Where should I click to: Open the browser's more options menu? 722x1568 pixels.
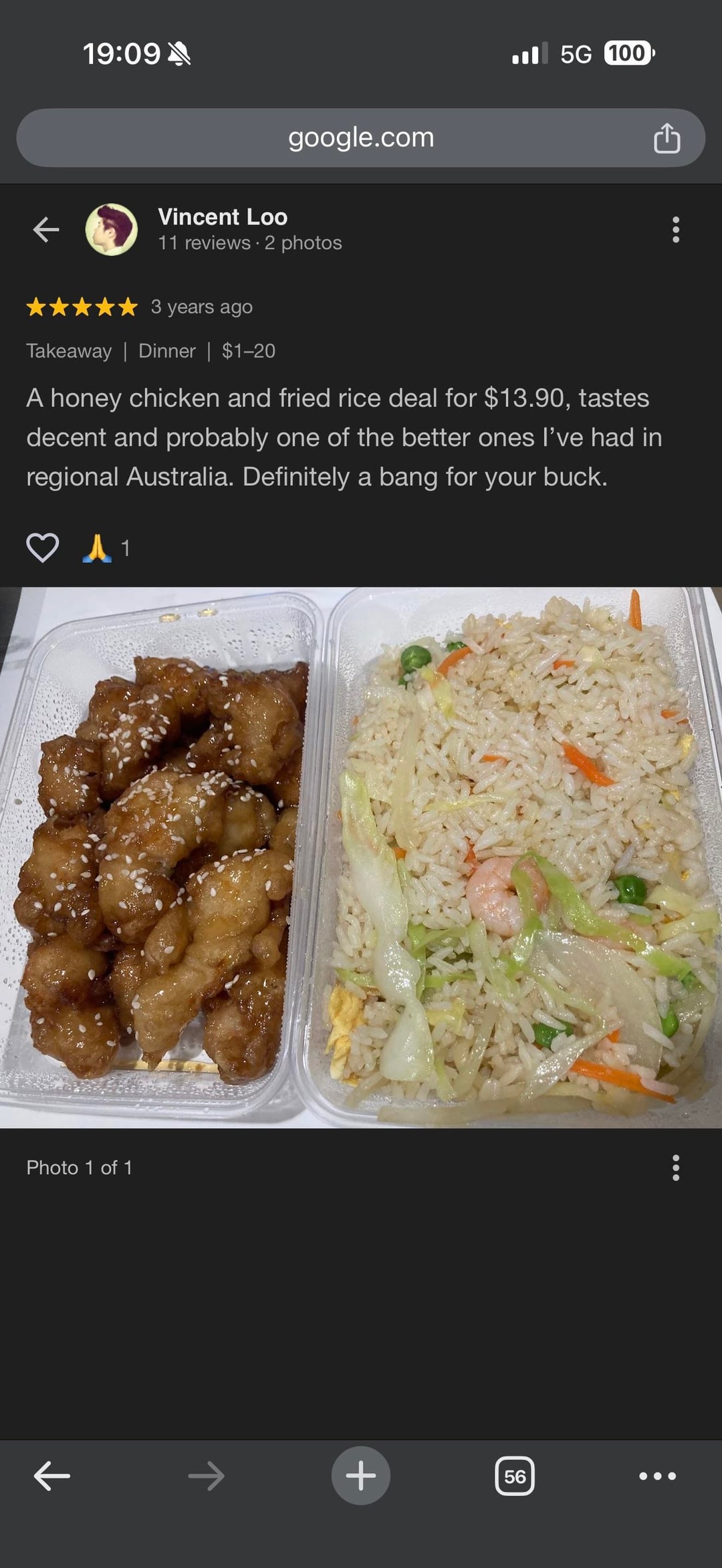pos(658,1476)
